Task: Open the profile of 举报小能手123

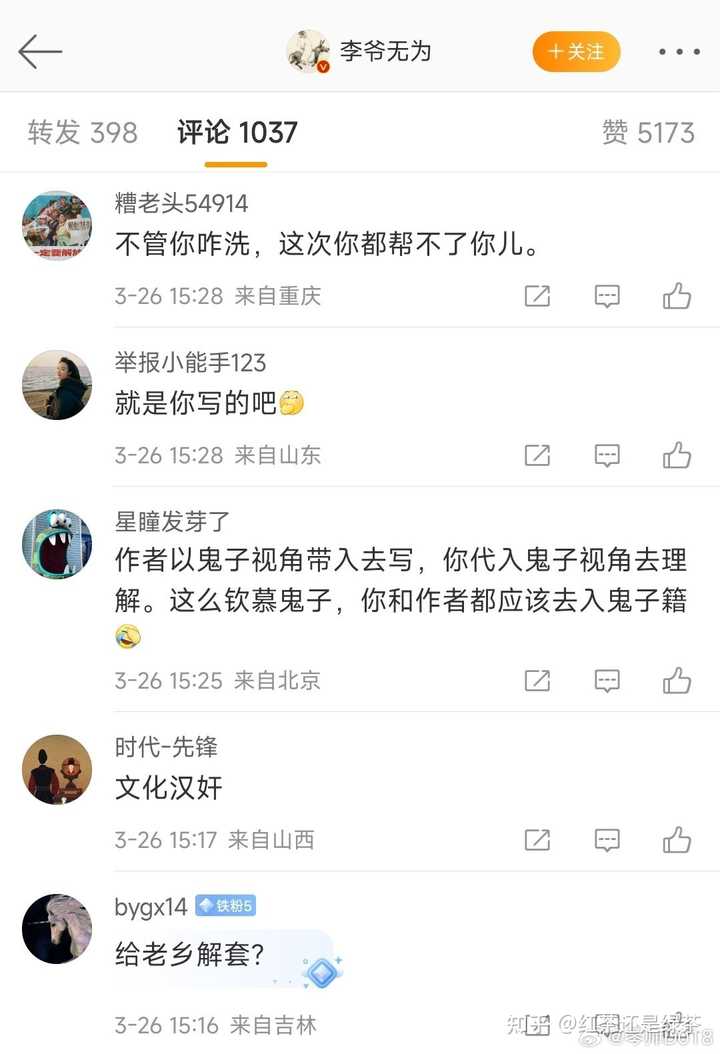Action: (57, 385)
